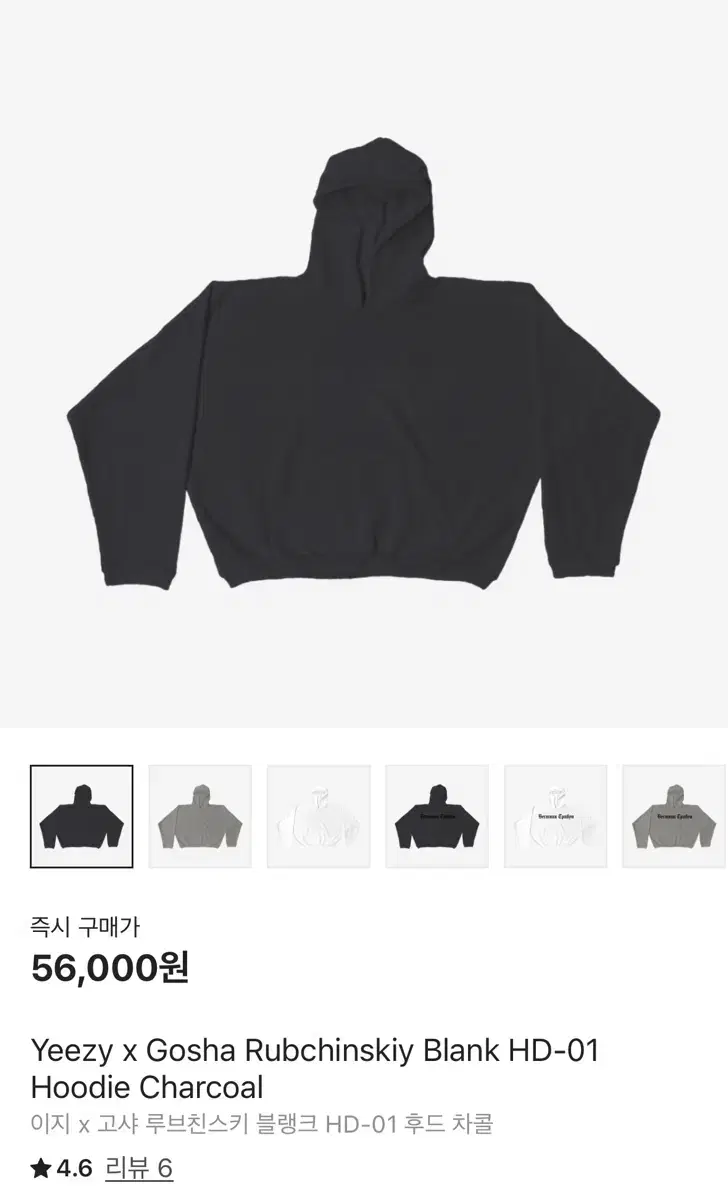Screen dimensions: 728x1200
Task: Select the white hoodie front thumbnail
Action: [318, 815]
